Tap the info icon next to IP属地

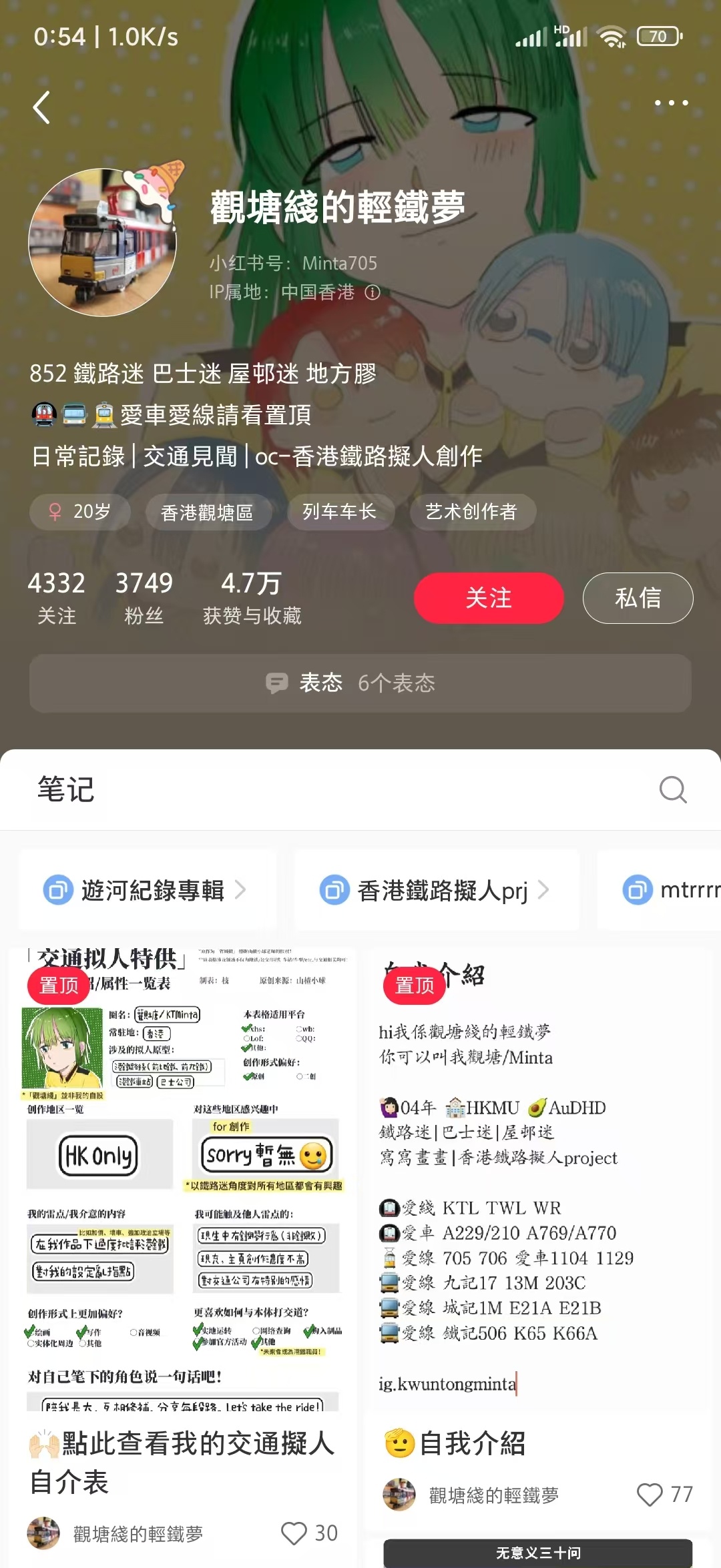(x=373, y=292)
